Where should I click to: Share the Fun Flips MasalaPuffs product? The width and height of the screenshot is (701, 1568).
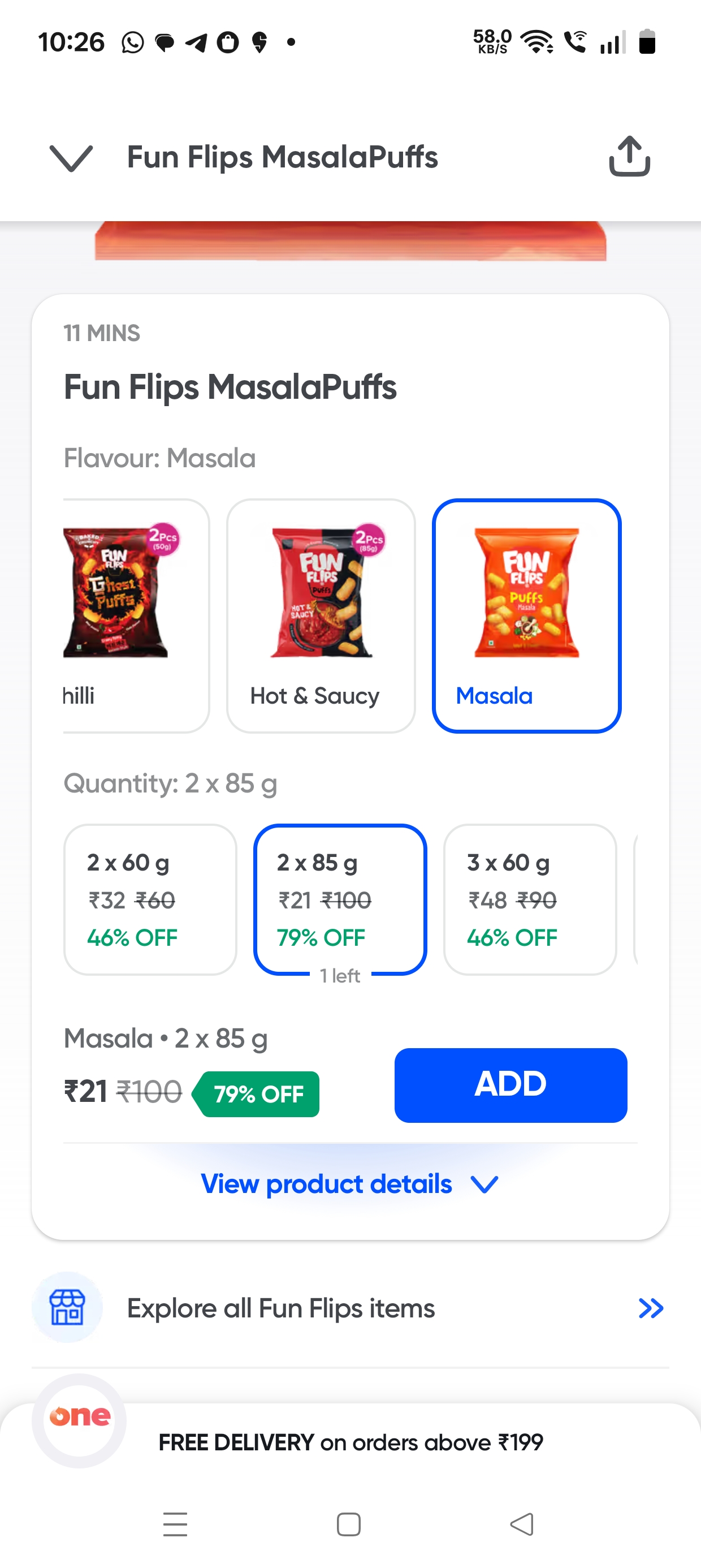pyautogui.click(x=629, y=157)
